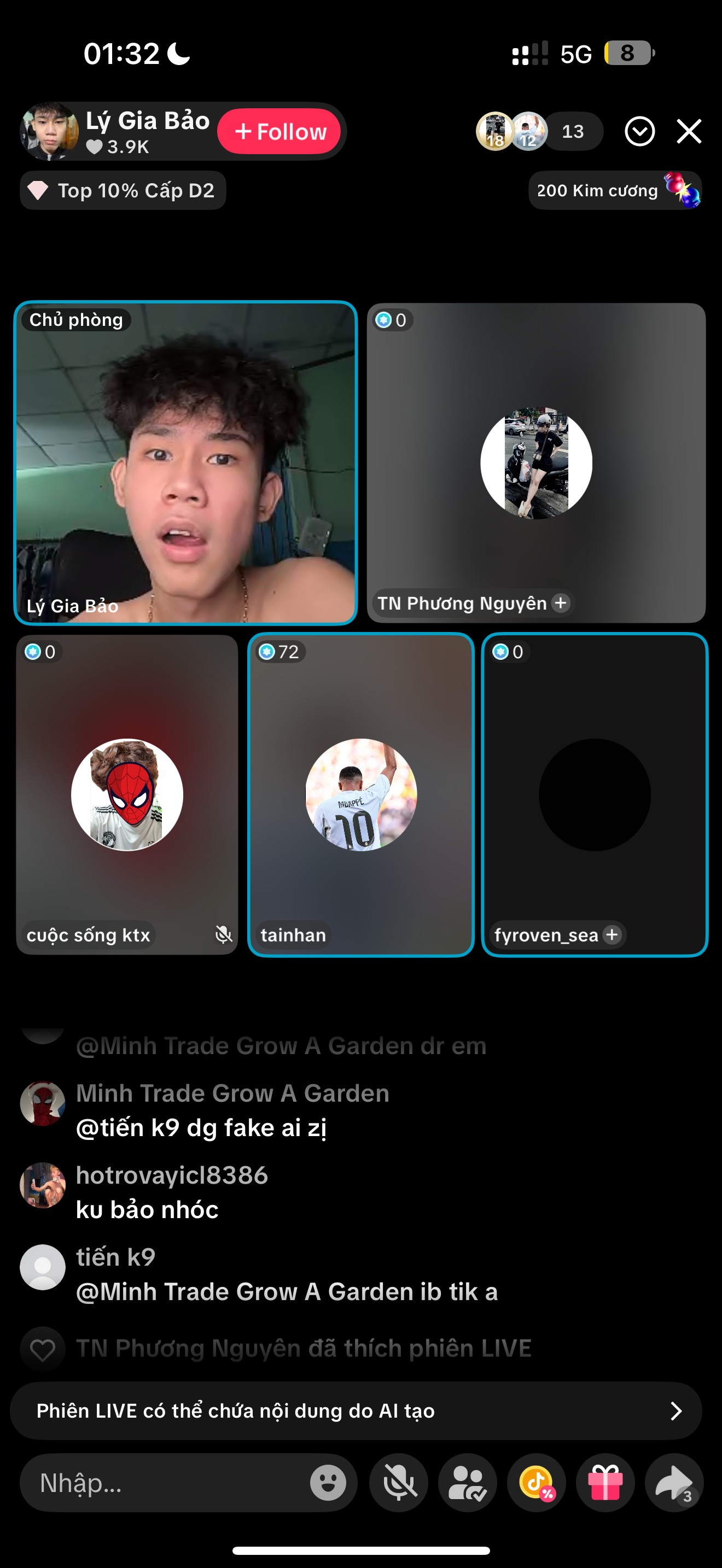This screenshot has width=722, height=1568.
Task: Open host Lý Gia Bảo's profile avatar
Action: 50,131
